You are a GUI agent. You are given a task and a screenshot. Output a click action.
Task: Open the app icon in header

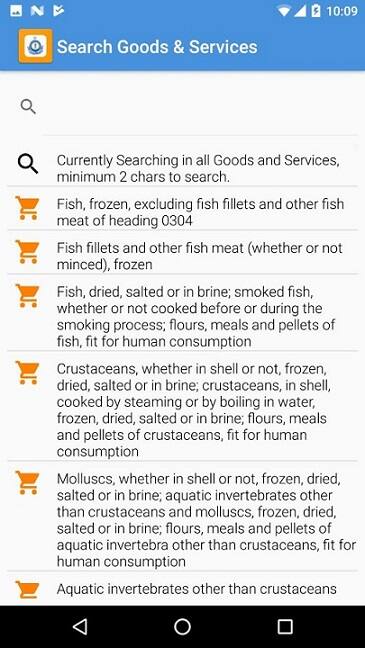click(36, 46)
